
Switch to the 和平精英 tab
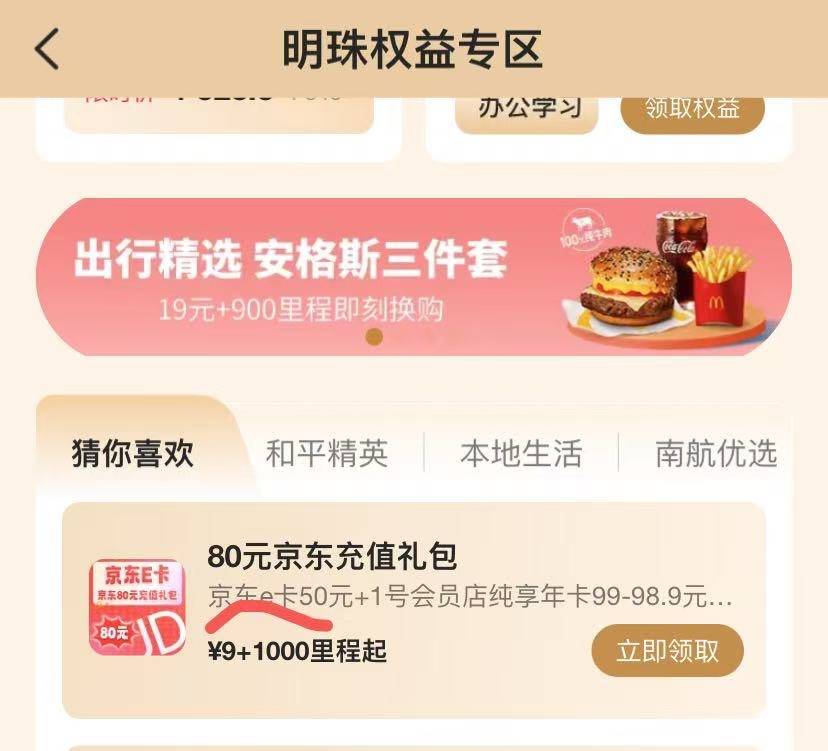[x=326, y=453]
